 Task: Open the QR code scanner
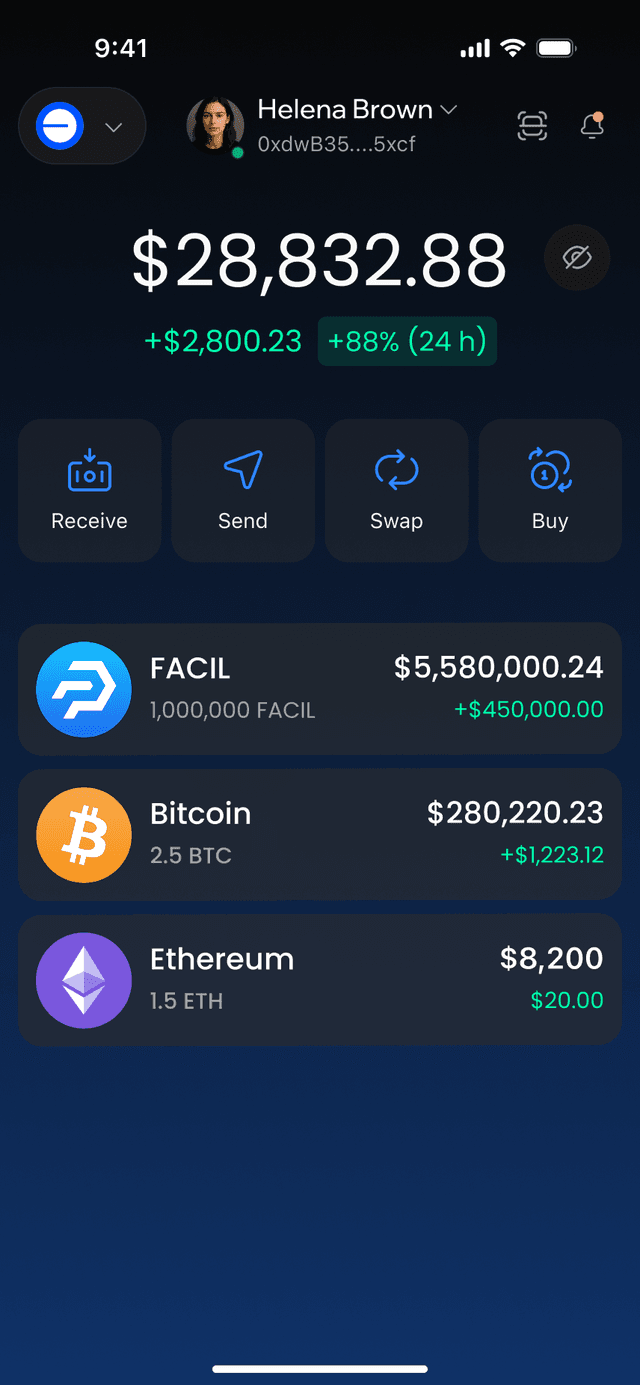[532, 125]
